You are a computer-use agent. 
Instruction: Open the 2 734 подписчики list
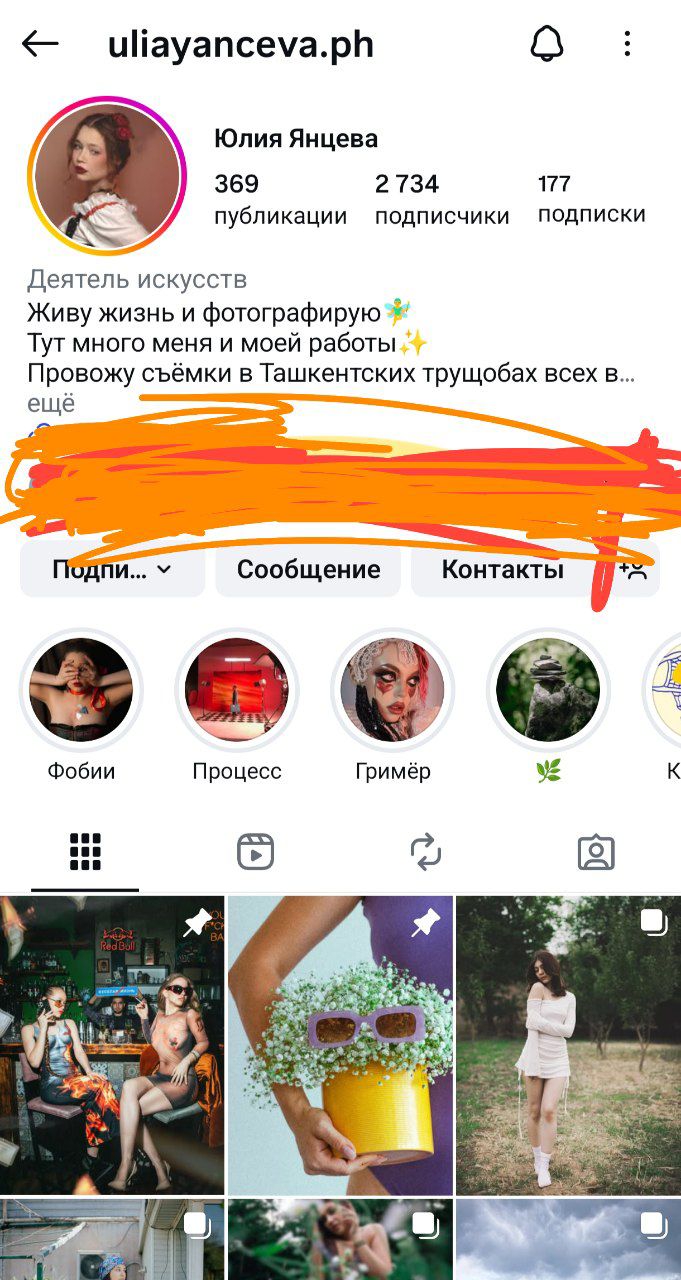coord(441,198)
